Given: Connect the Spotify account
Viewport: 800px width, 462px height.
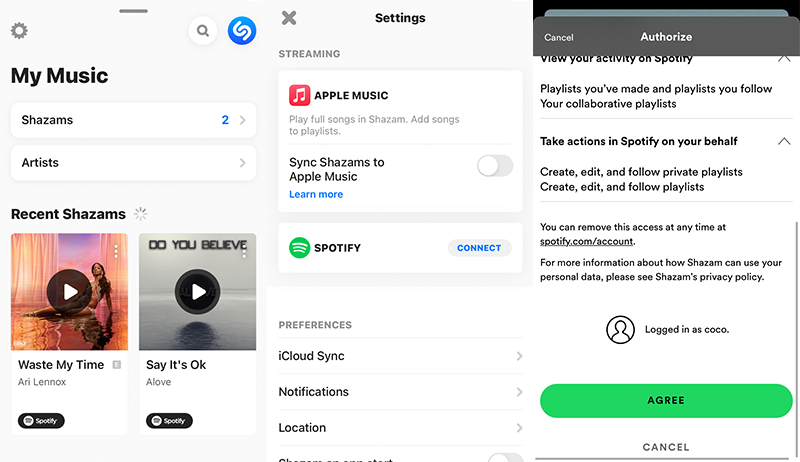Looking at the screenshot, I should (479, 248).
